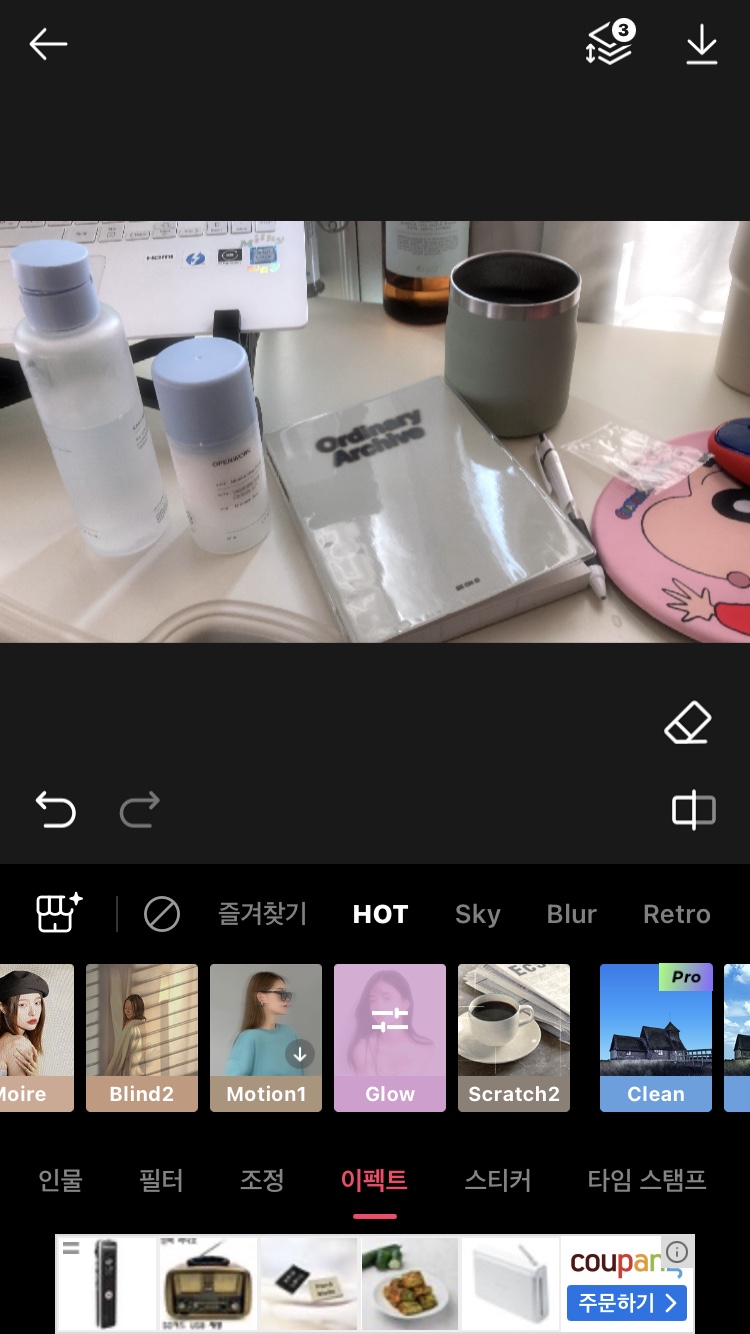Choose the Pro Clean effect
Viewport: 750px width, 1334px height.
[x=656, y=1037]
